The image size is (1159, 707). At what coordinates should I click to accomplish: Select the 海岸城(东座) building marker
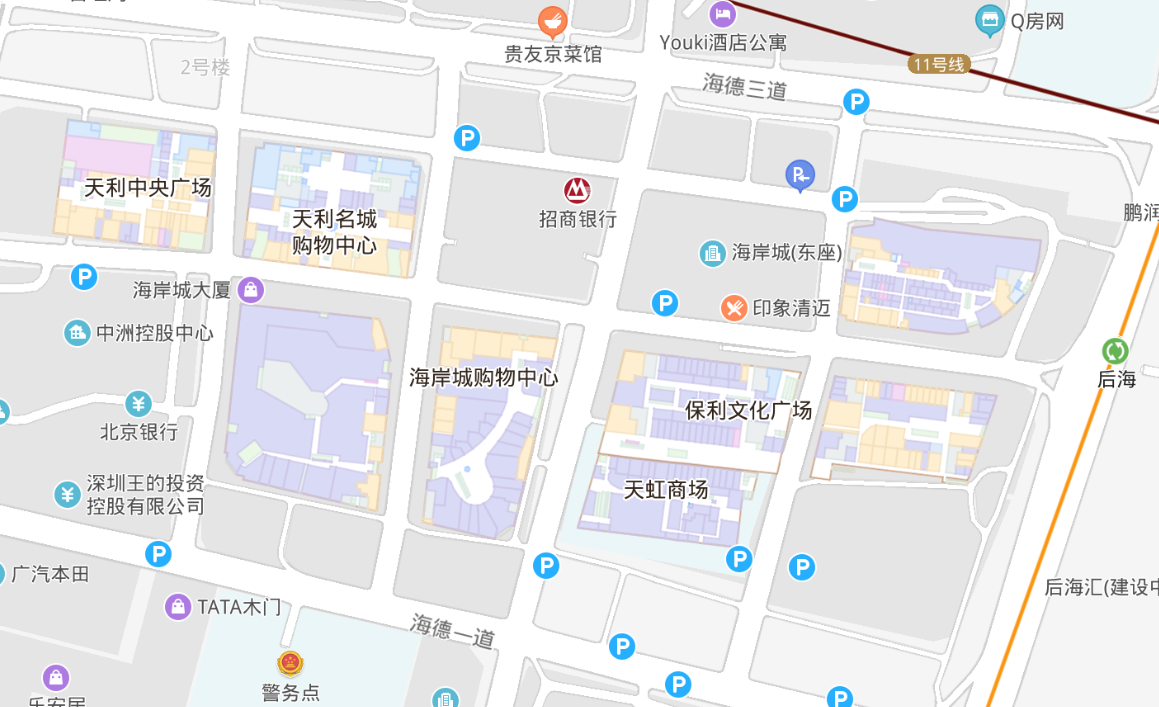[712, 253]
